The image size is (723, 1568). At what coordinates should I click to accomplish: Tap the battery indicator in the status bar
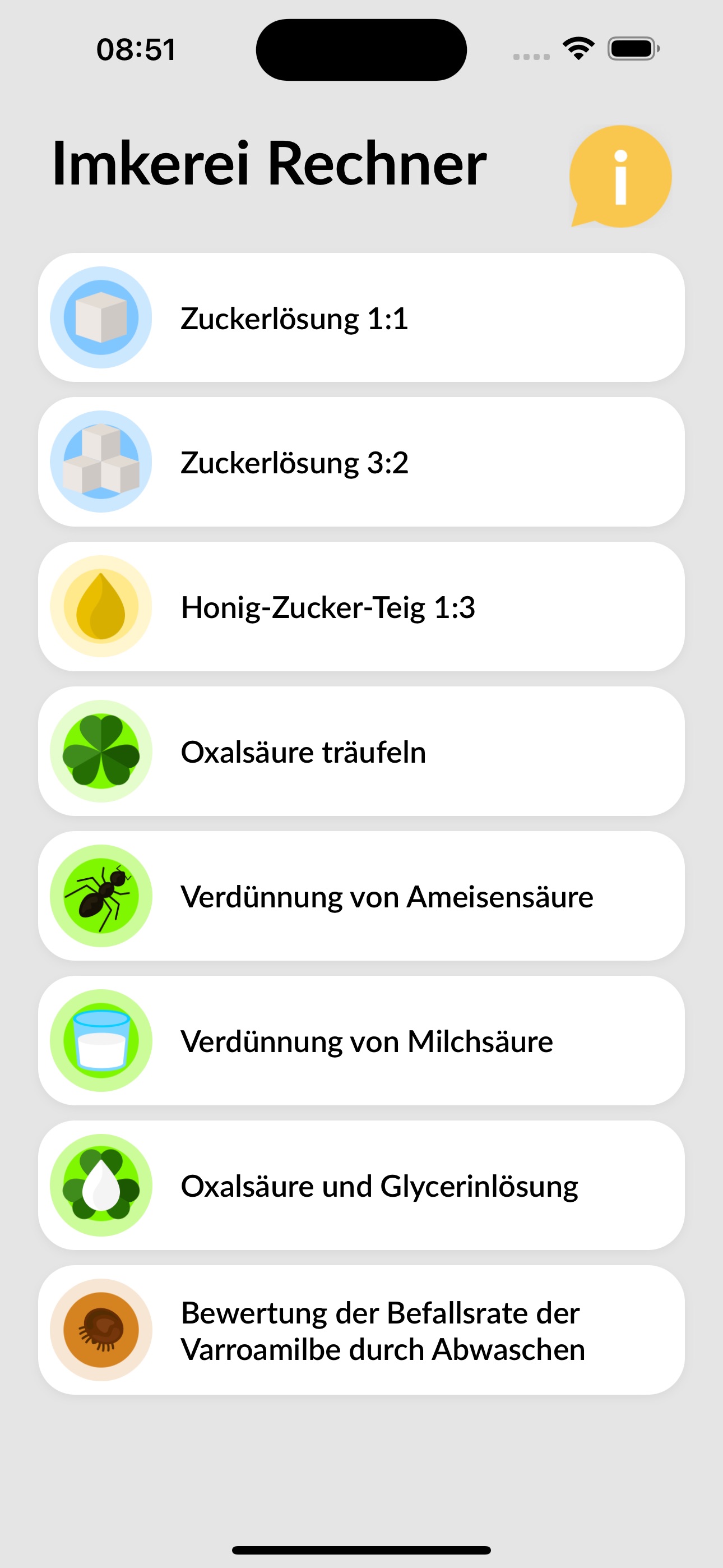[x=631, y=48]
